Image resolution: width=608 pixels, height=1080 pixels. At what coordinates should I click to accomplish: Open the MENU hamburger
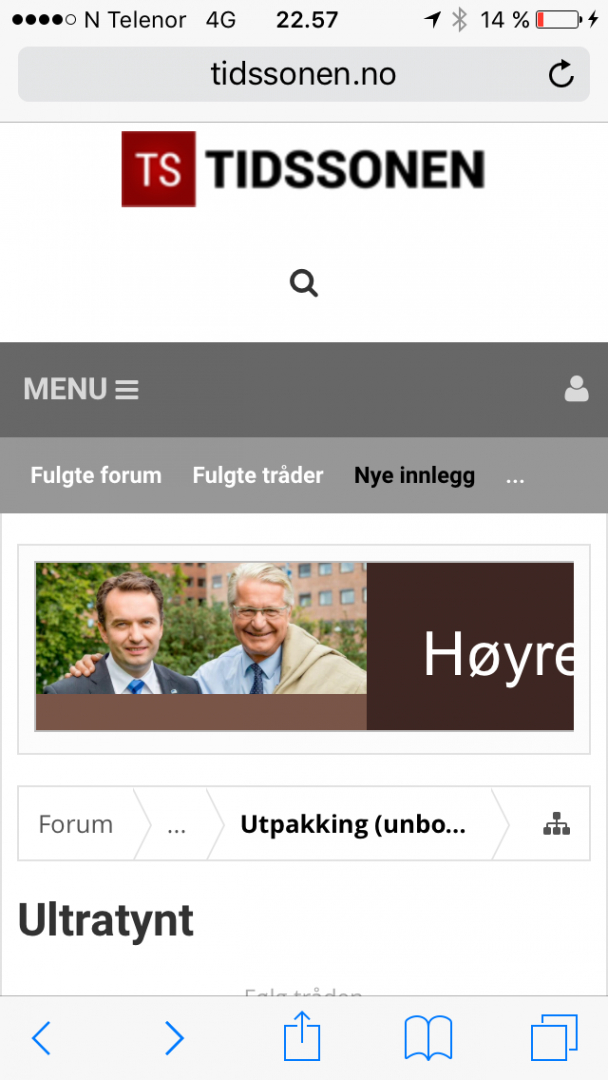[81, 389]
